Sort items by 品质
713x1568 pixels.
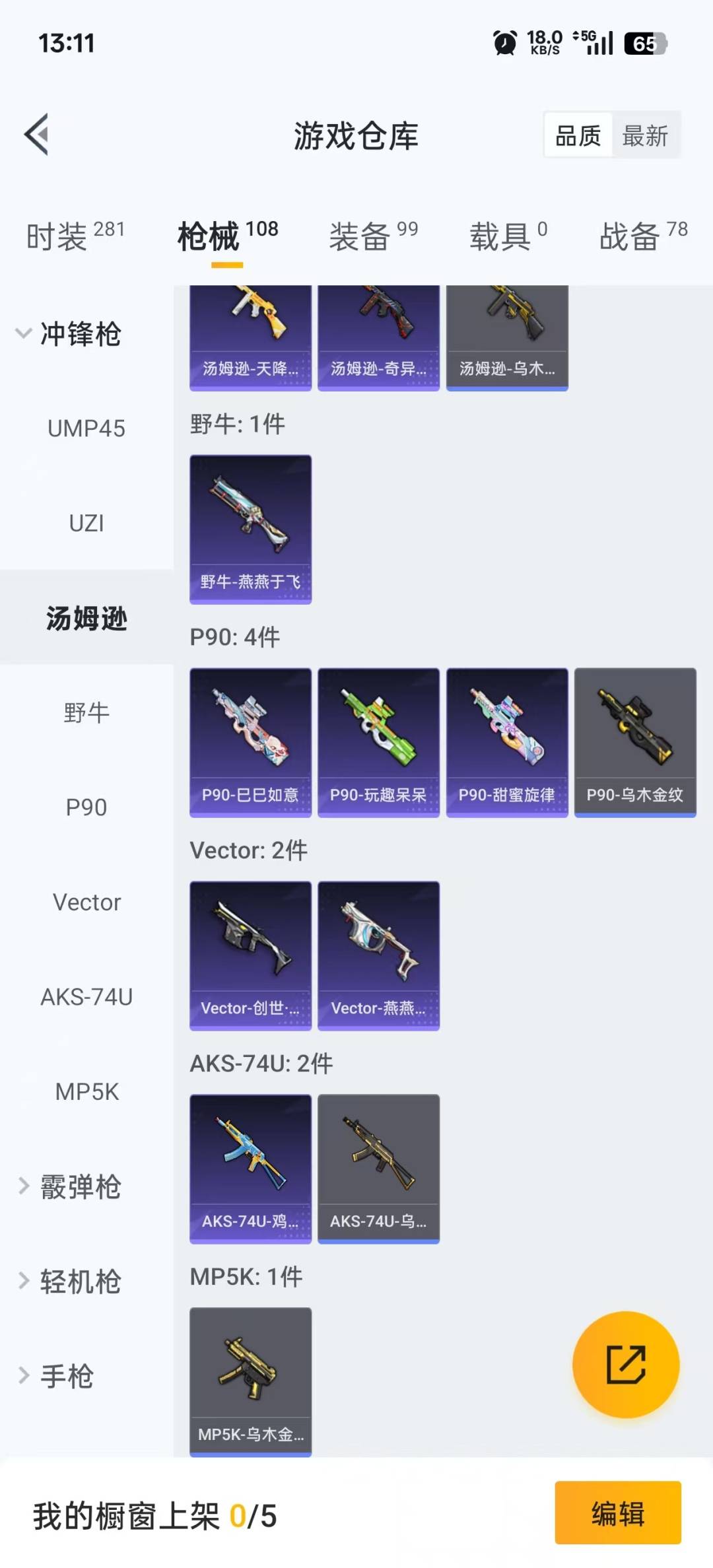pyautogui.click(x=578, y=136)
